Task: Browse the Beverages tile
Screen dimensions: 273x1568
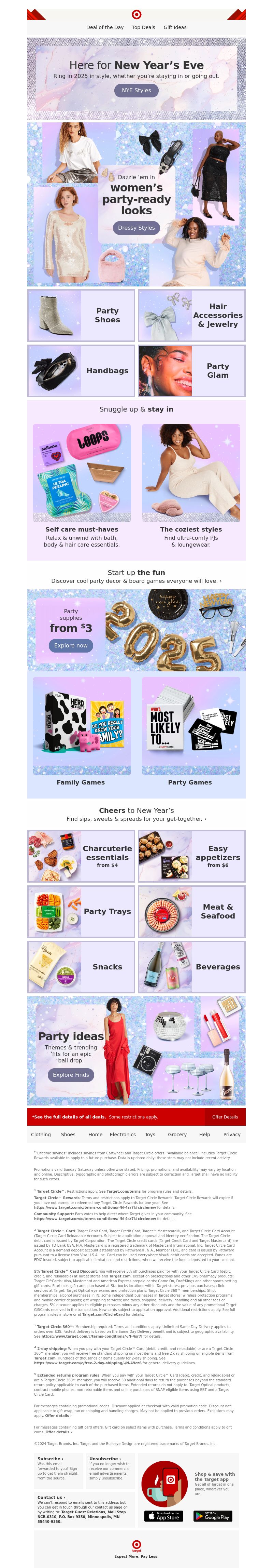Action: pyautogui.click(x=191, y=967)
